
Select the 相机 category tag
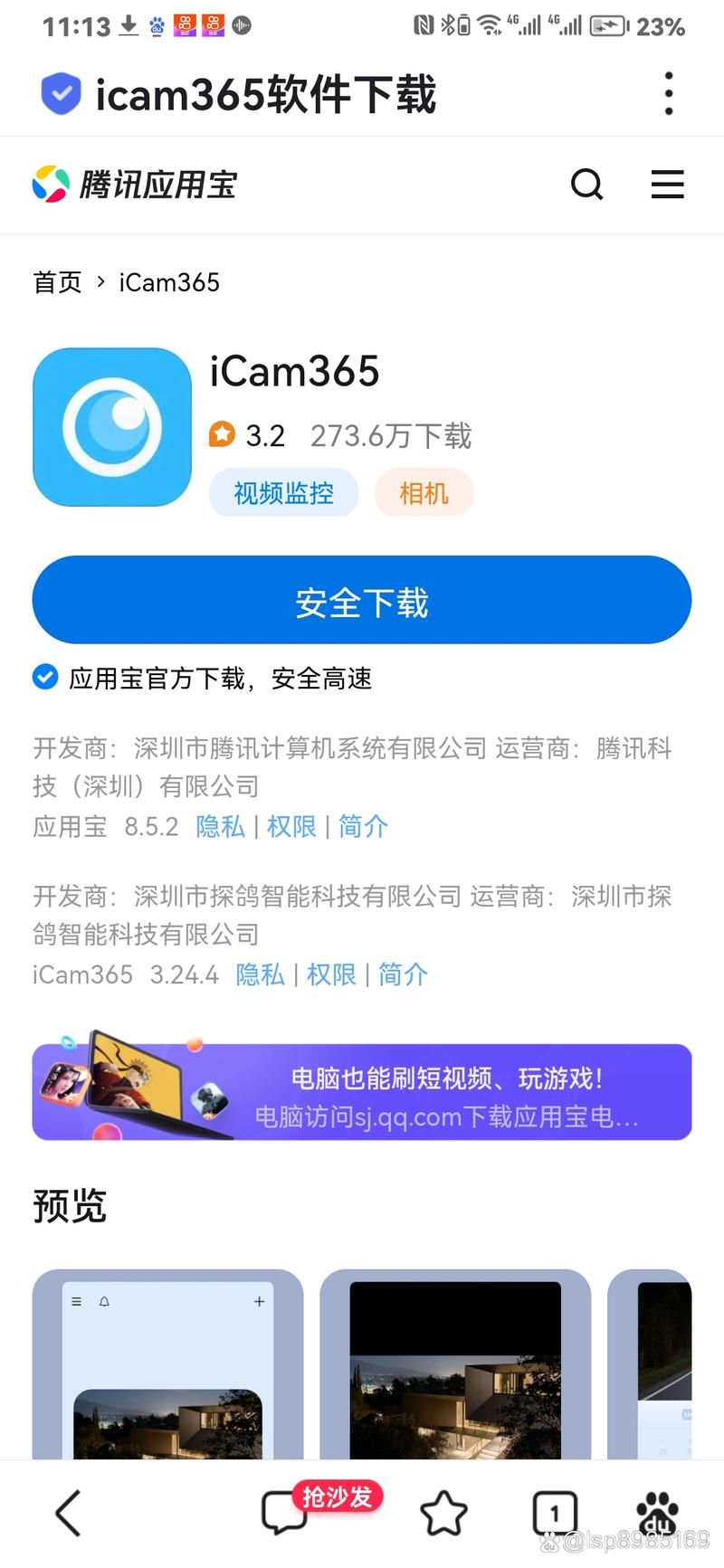424,493
